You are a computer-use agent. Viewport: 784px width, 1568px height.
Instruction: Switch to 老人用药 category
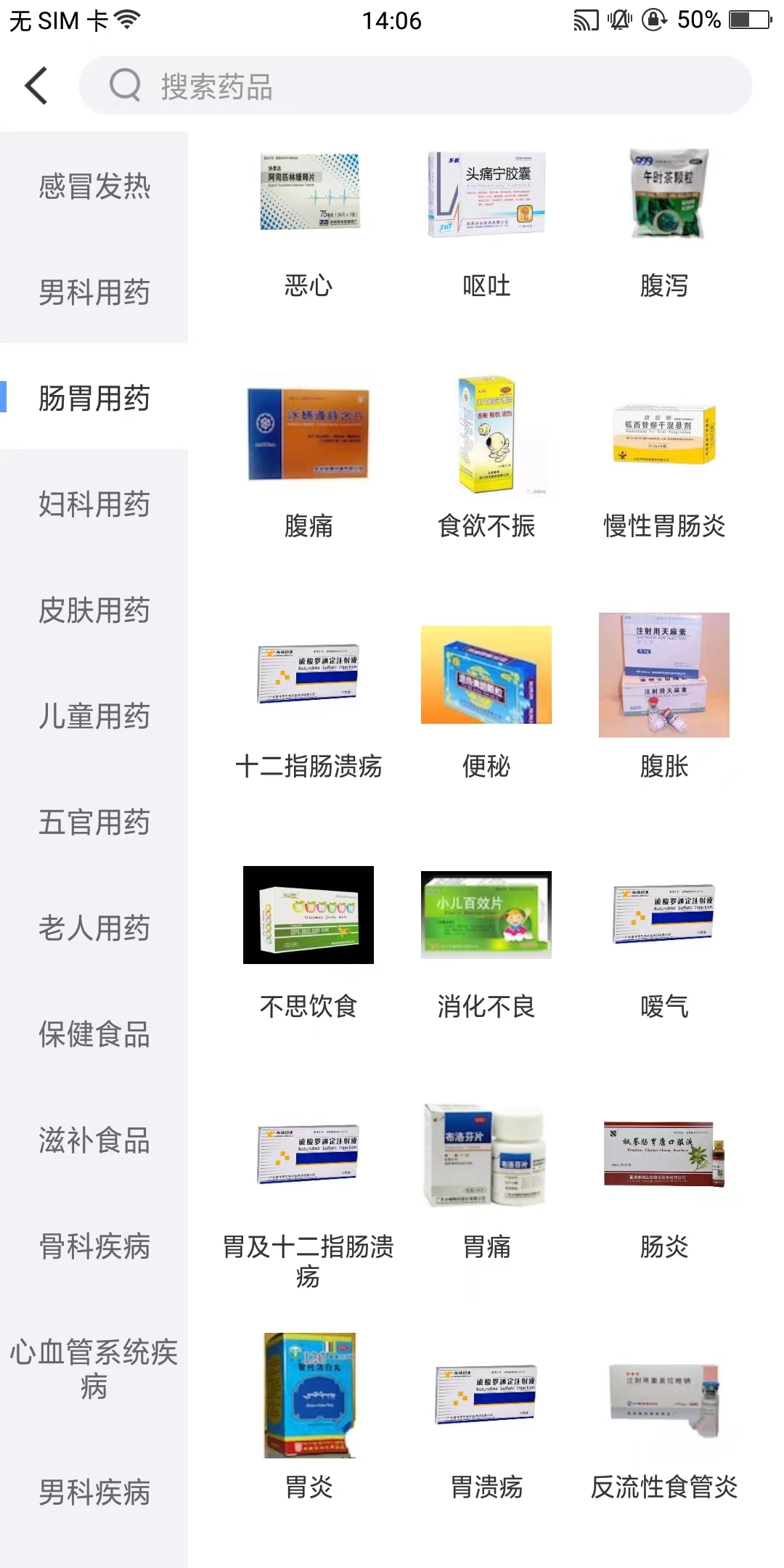94,928
